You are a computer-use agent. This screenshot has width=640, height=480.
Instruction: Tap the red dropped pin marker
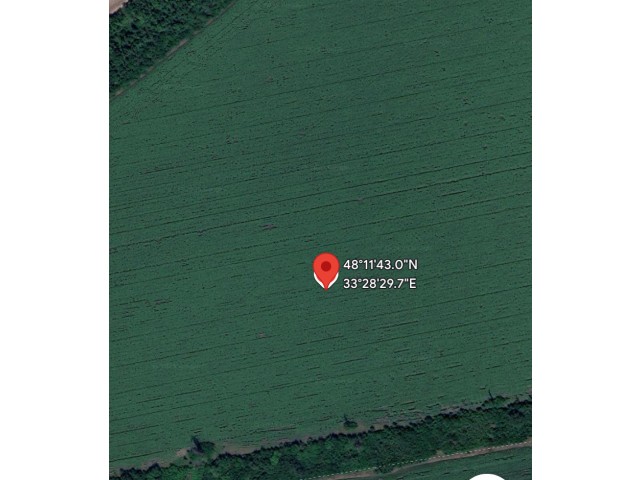click(x=326, y=268)
